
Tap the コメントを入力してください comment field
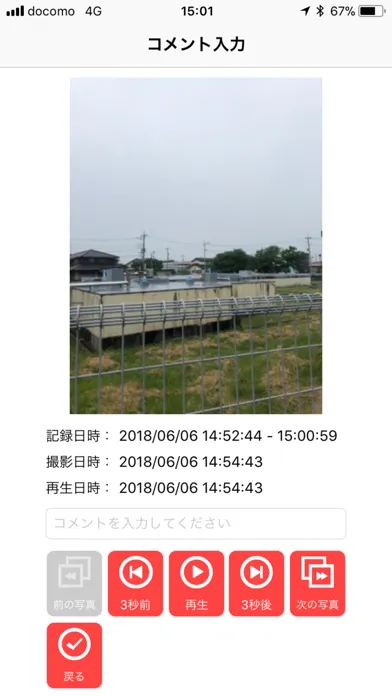[x=196, y=524]
